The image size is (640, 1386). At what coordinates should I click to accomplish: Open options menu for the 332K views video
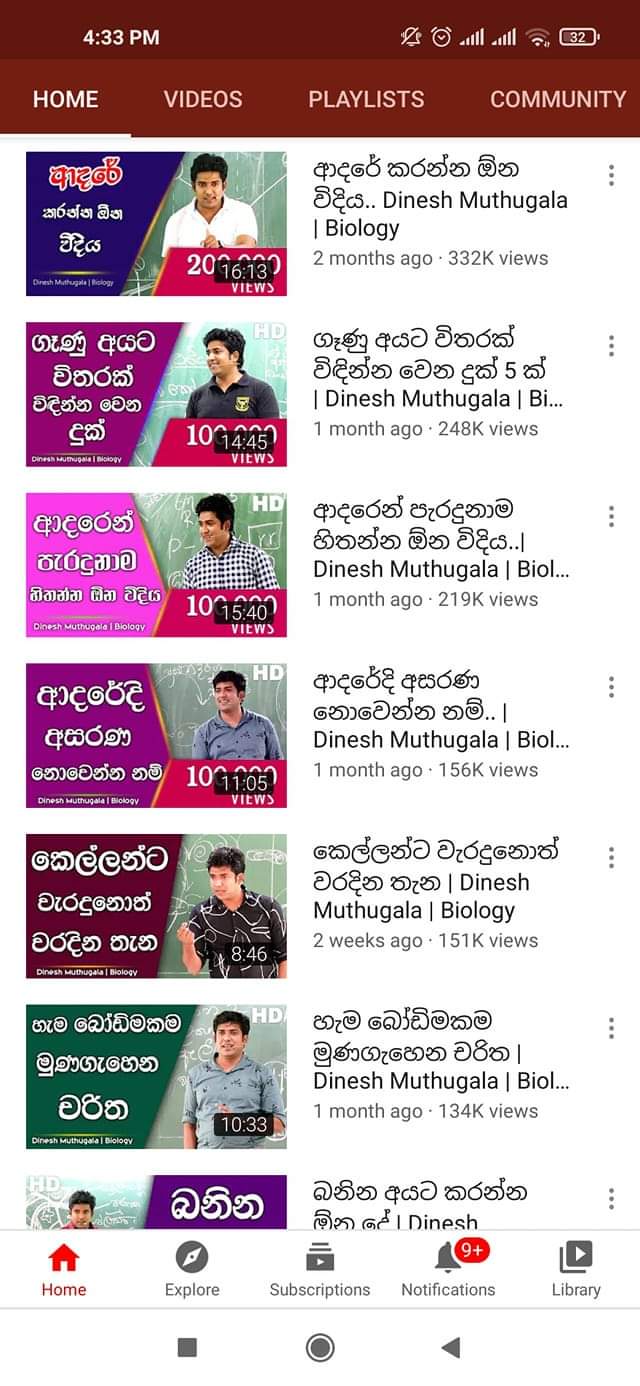coord(610,175)
